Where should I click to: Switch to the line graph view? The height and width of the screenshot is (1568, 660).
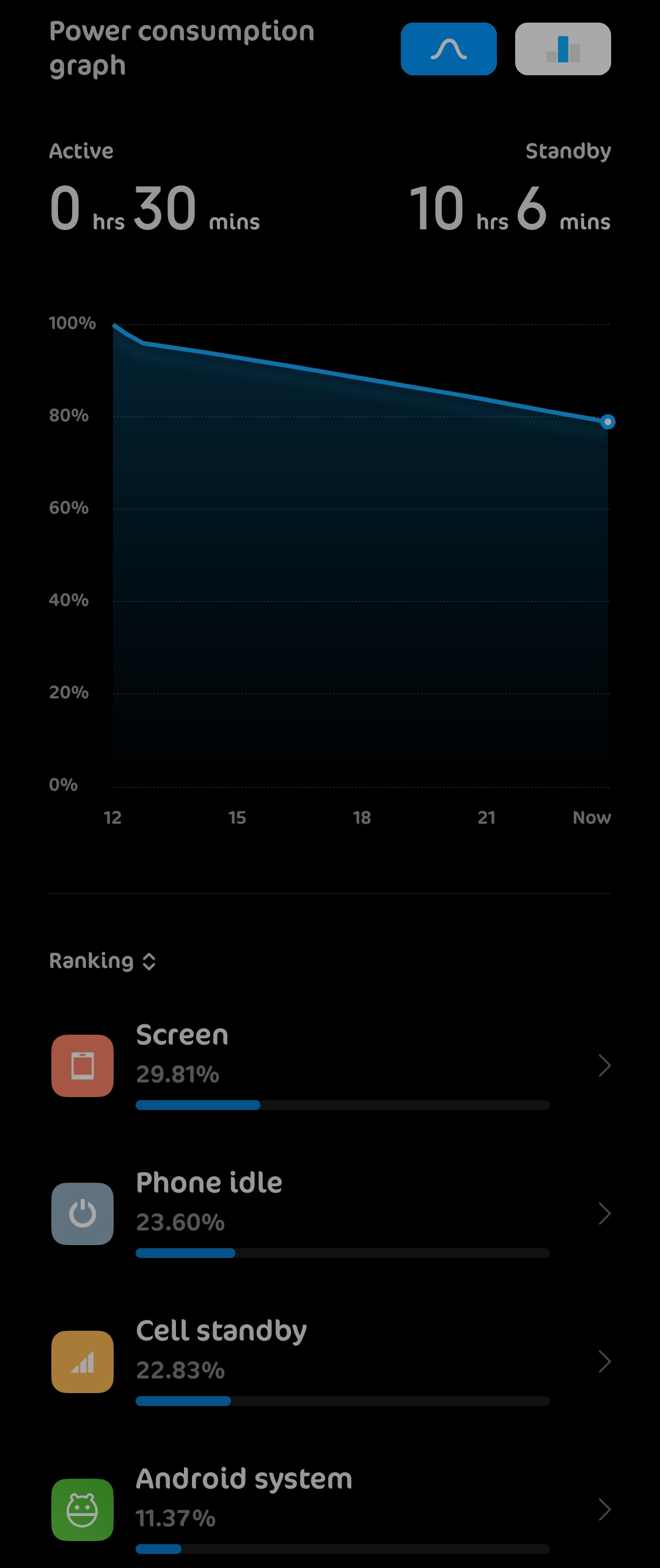tap(449, 49)
